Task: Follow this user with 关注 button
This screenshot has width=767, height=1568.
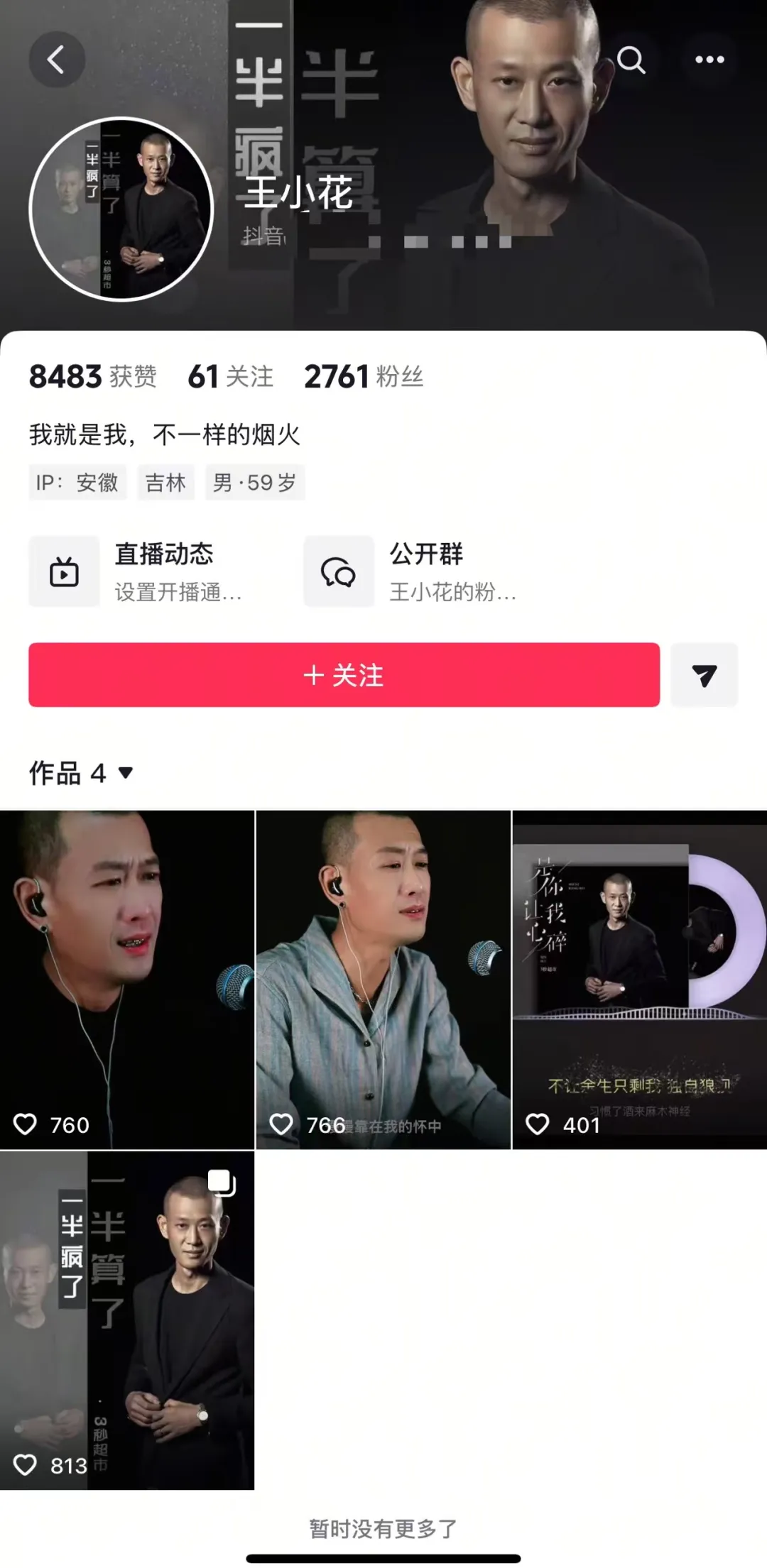Action: click(x=344, y=675)
